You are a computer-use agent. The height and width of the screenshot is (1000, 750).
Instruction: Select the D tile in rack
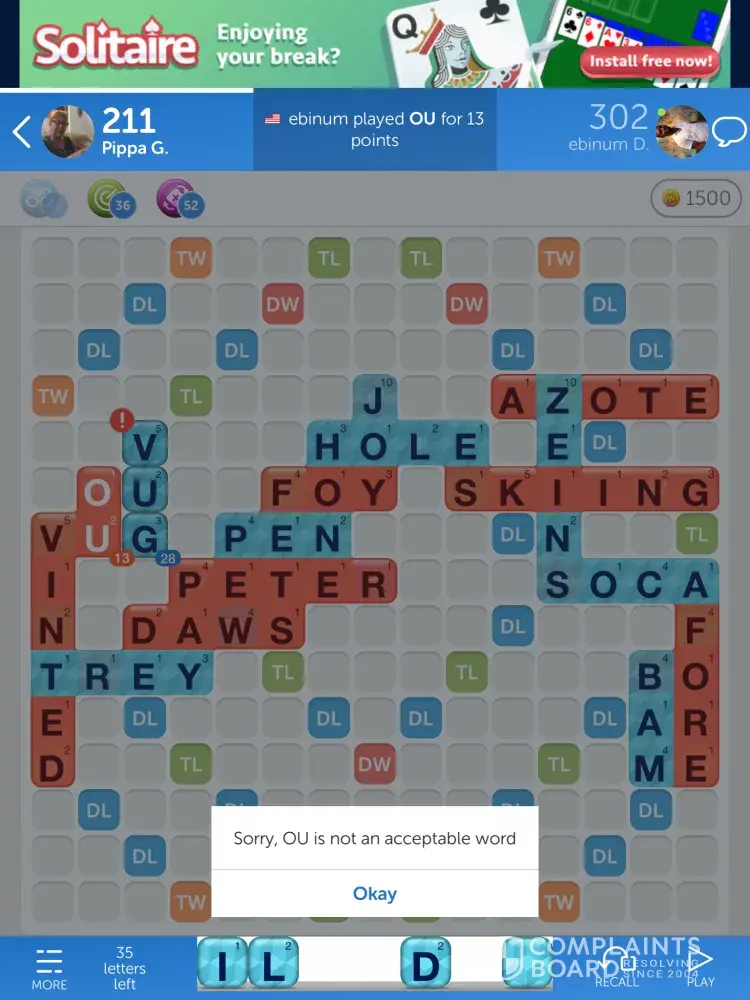pos(426,964)
